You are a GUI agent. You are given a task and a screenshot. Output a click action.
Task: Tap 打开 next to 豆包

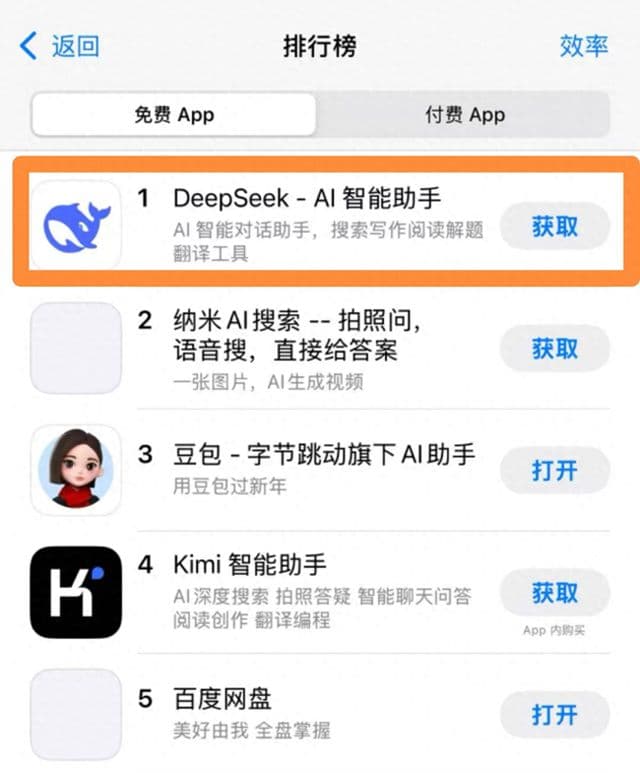pos(555,469)
